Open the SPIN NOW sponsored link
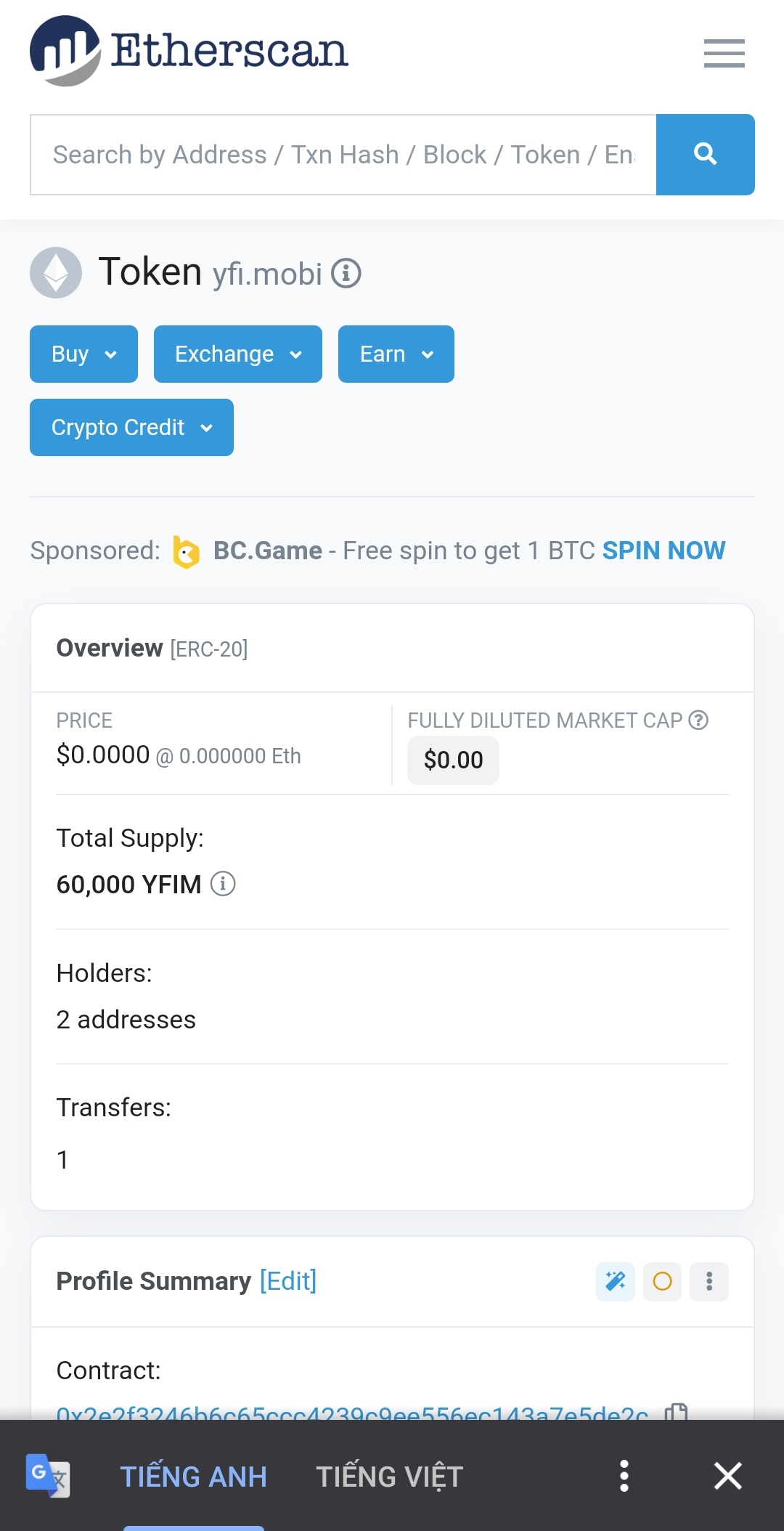Screen dimensions: 784x1531 663,551
